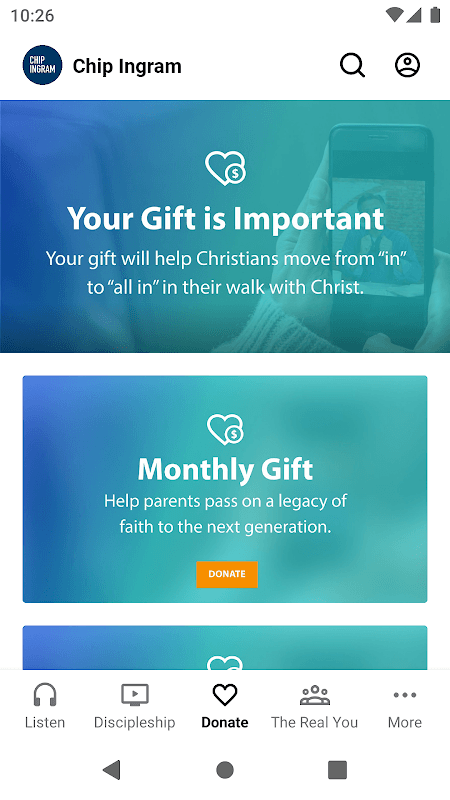Go back with the system back button
The width and height of the screenshot is (450, 800).
112,769
